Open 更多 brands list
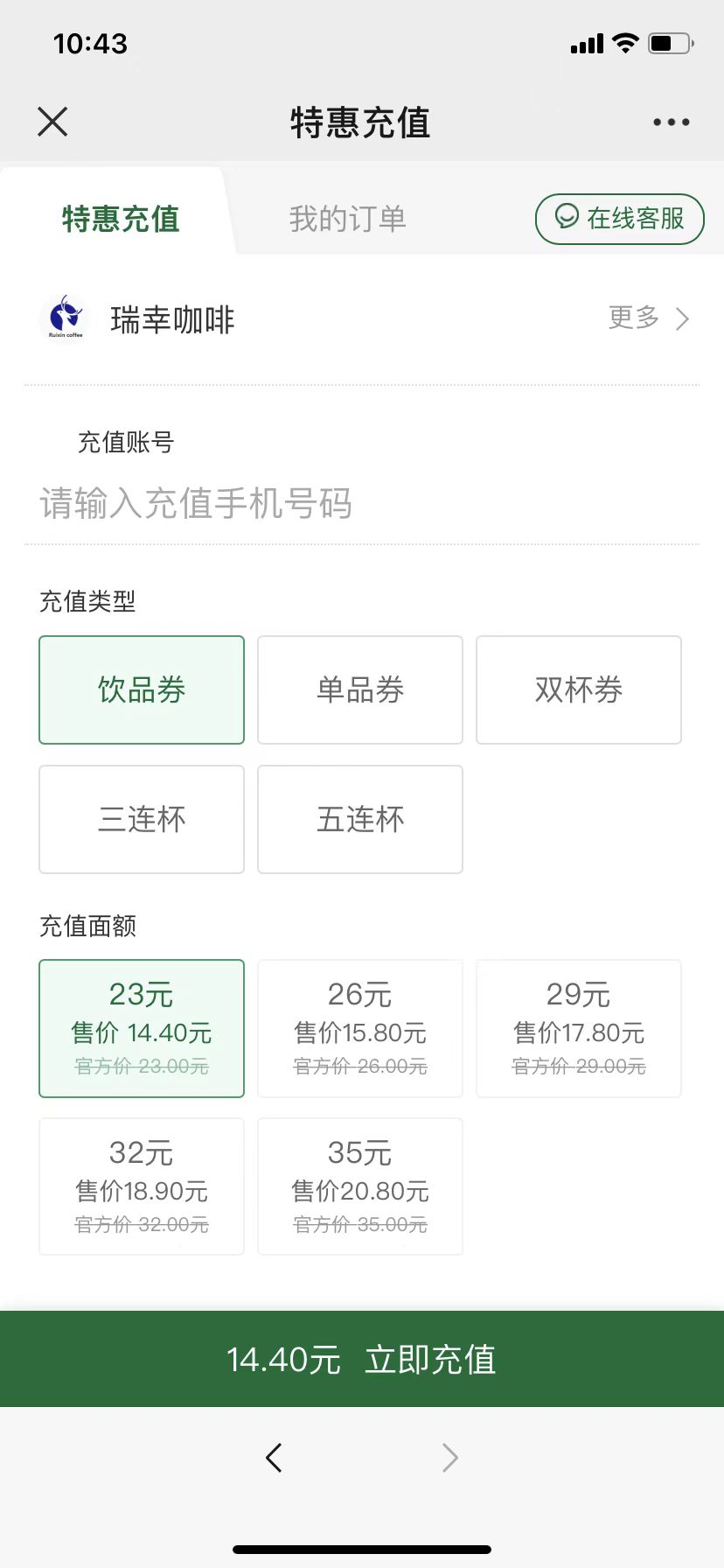 coord(648,318)
